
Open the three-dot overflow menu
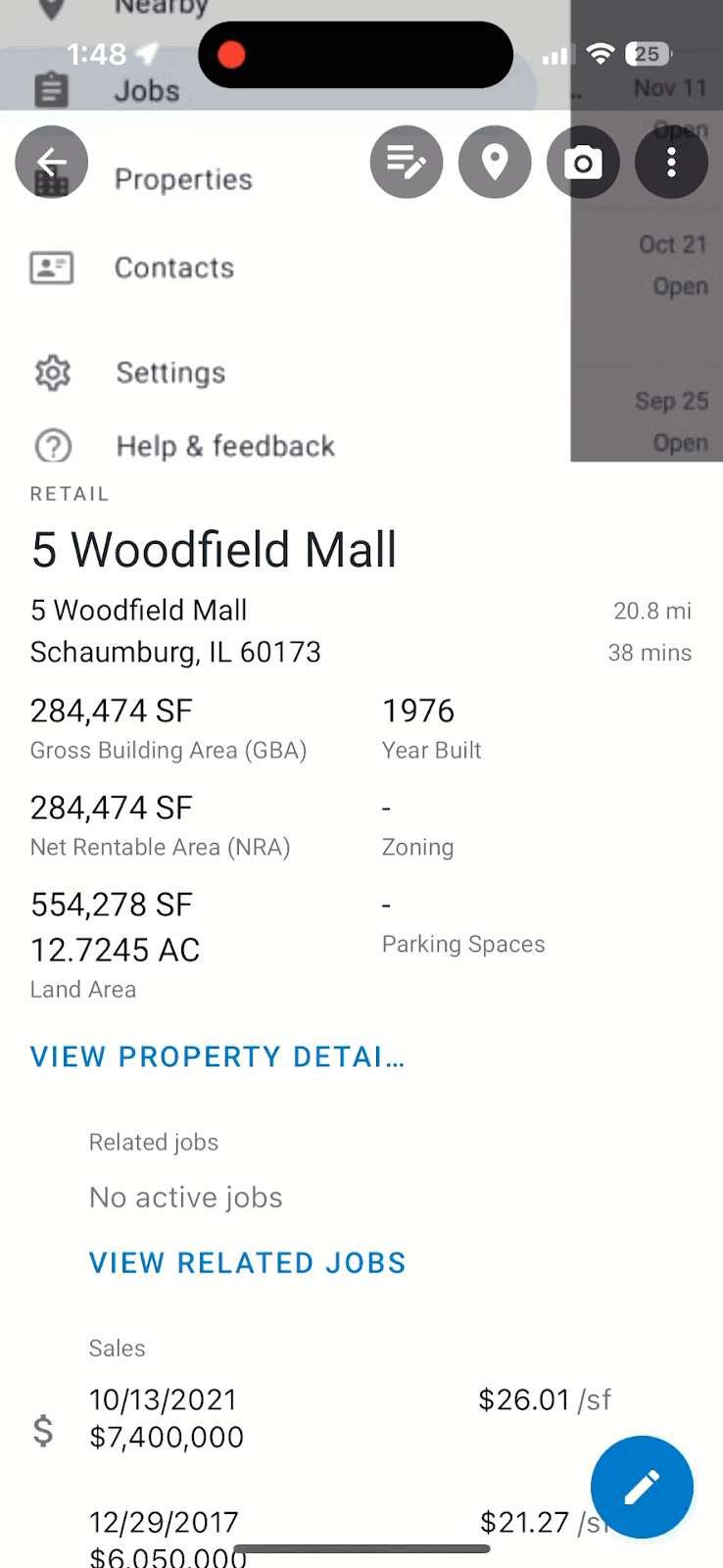671,163
